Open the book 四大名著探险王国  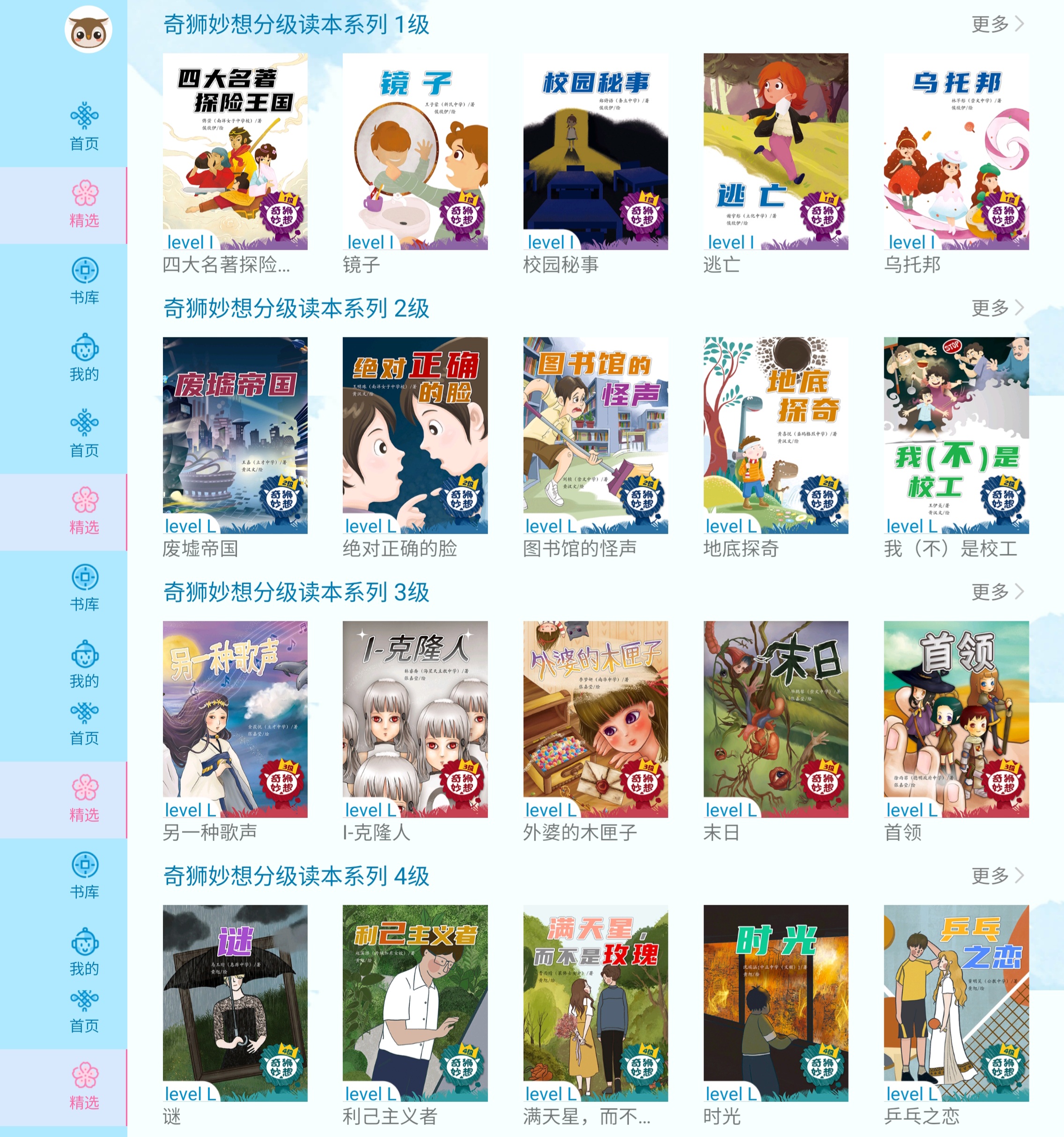pyautogui.click(x=235, y=152)
